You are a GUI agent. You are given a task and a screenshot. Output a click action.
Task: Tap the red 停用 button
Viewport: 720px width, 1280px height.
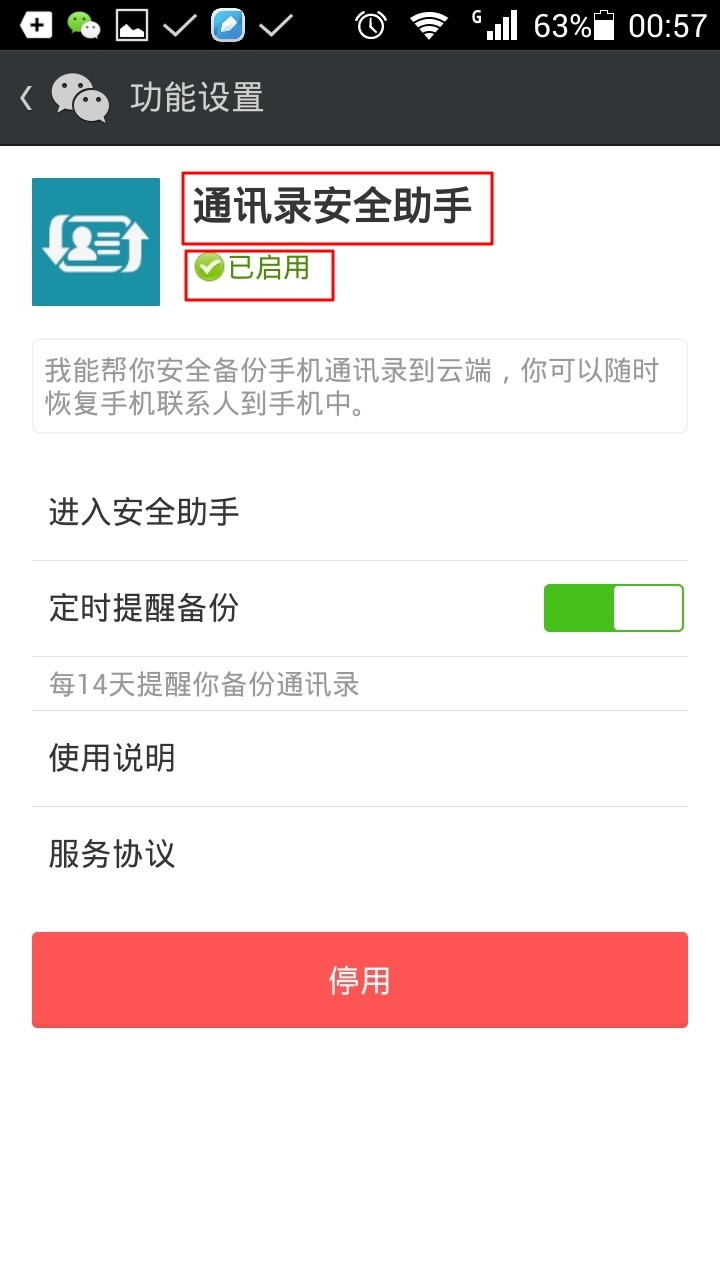(360, 980)
